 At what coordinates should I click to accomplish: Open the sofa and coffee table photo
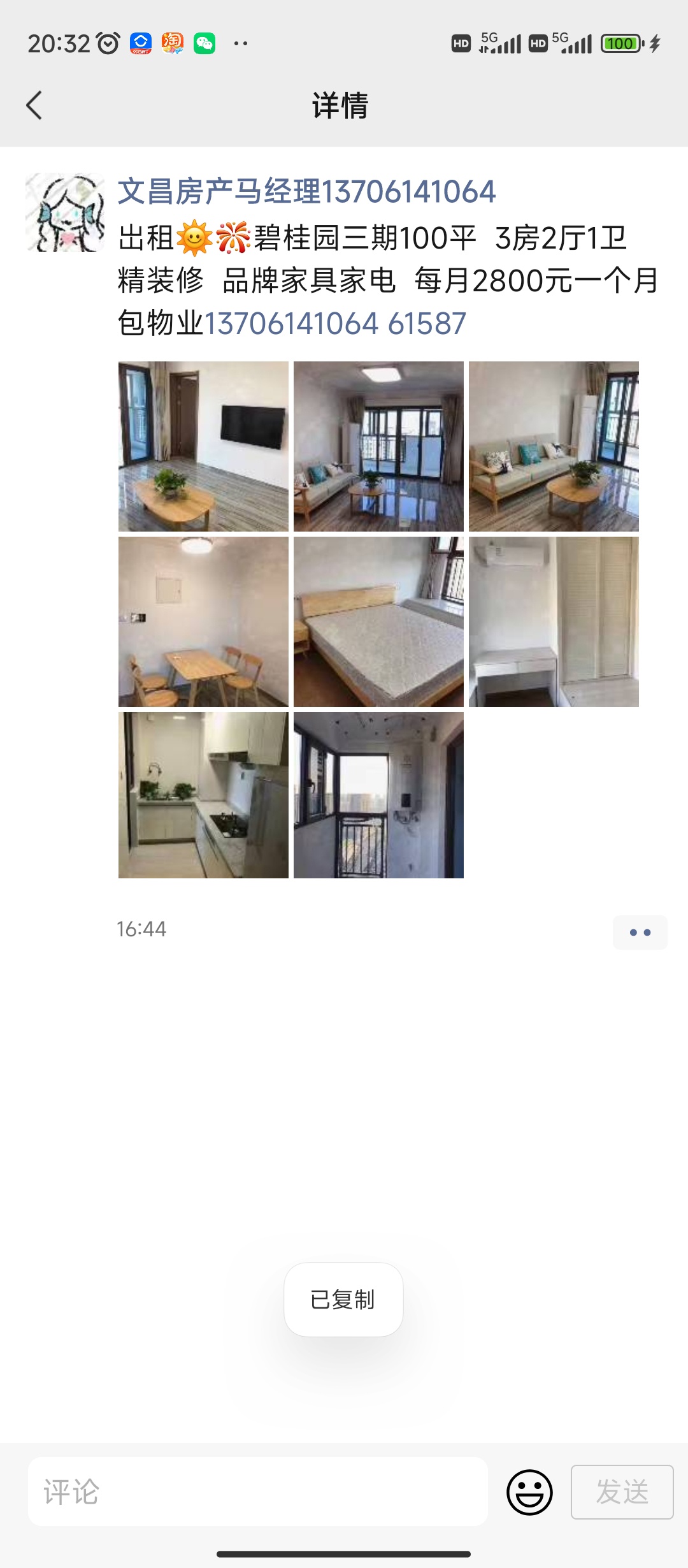pos(554,446)
